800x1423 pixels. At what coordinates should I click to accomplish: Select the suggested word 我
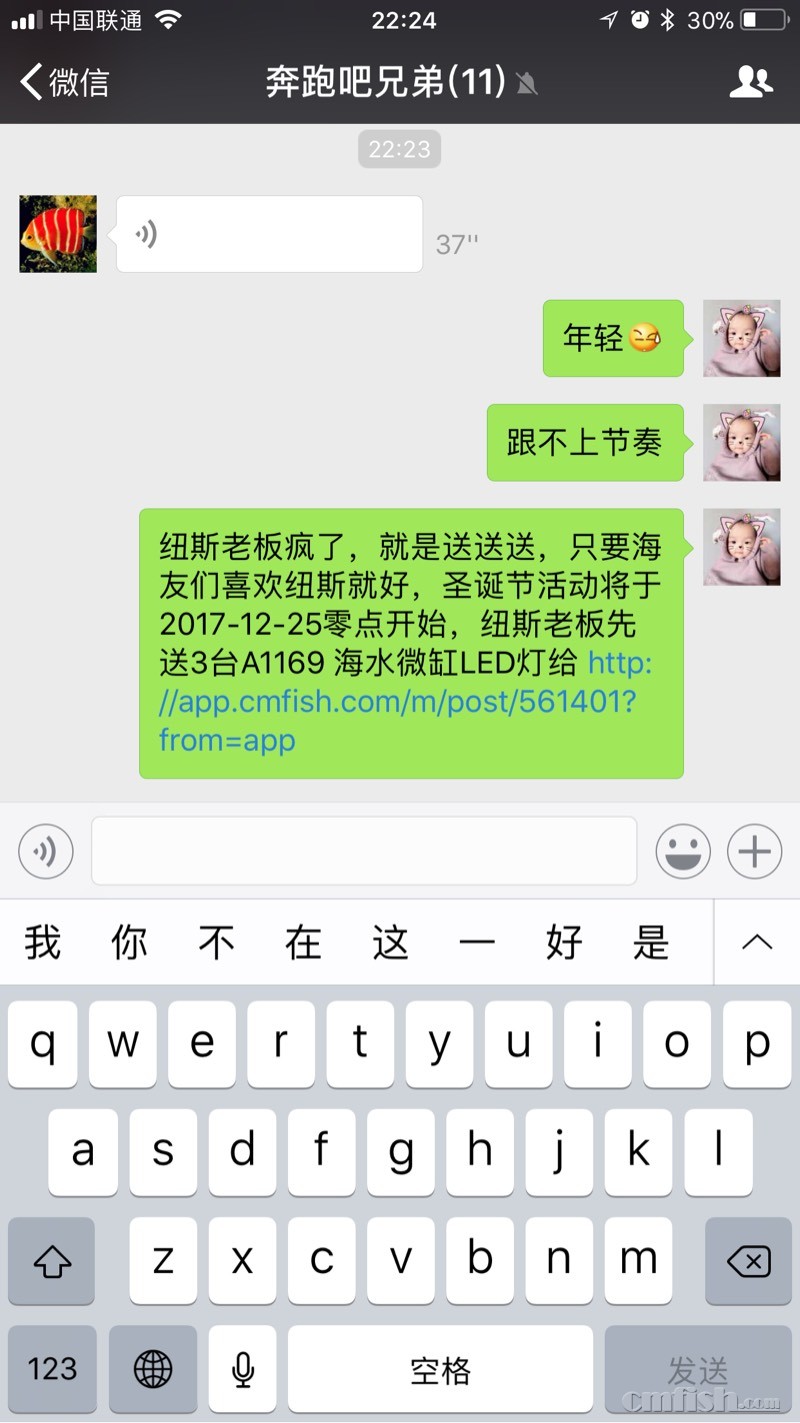coord(43,942)
